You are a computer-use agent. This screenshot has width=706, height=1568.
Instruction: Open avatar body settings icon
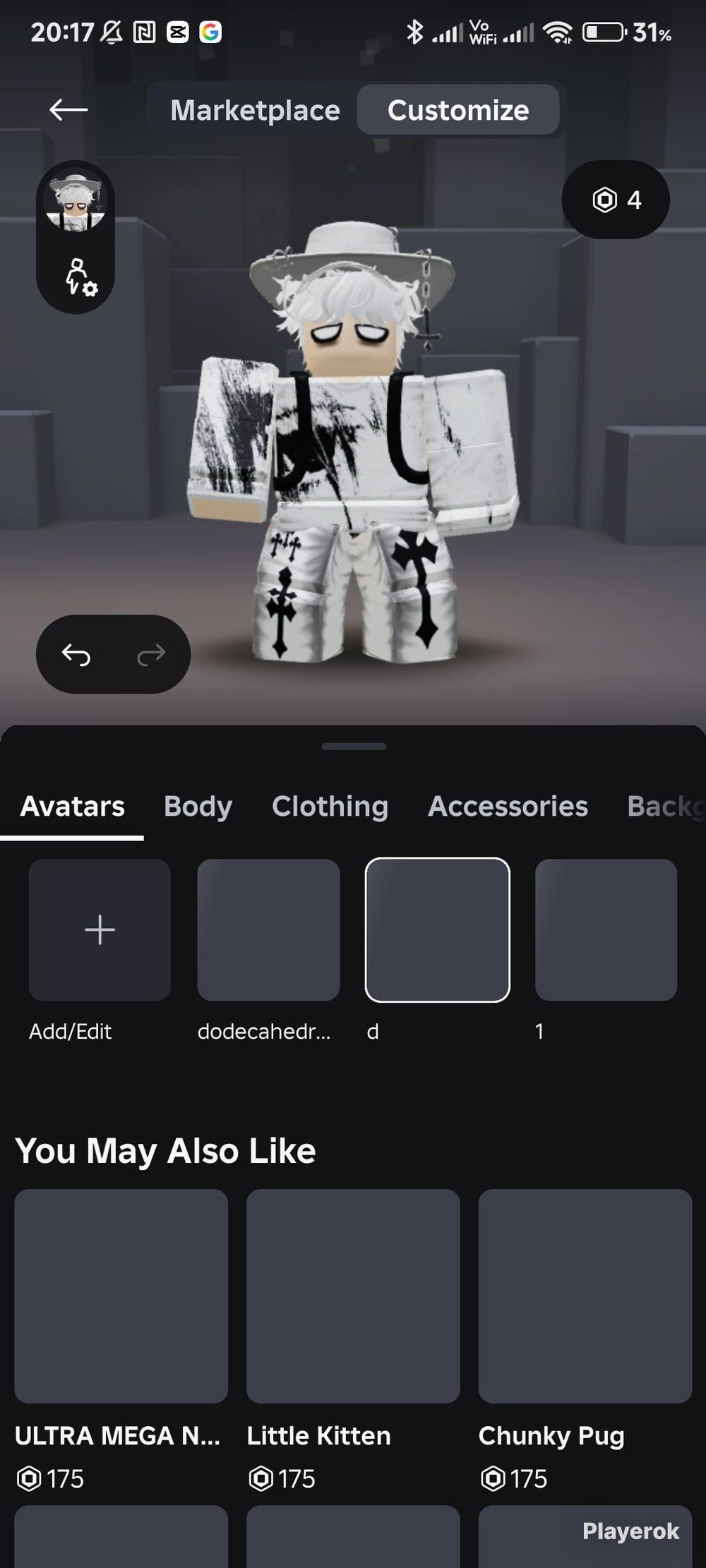coord(80,277)
